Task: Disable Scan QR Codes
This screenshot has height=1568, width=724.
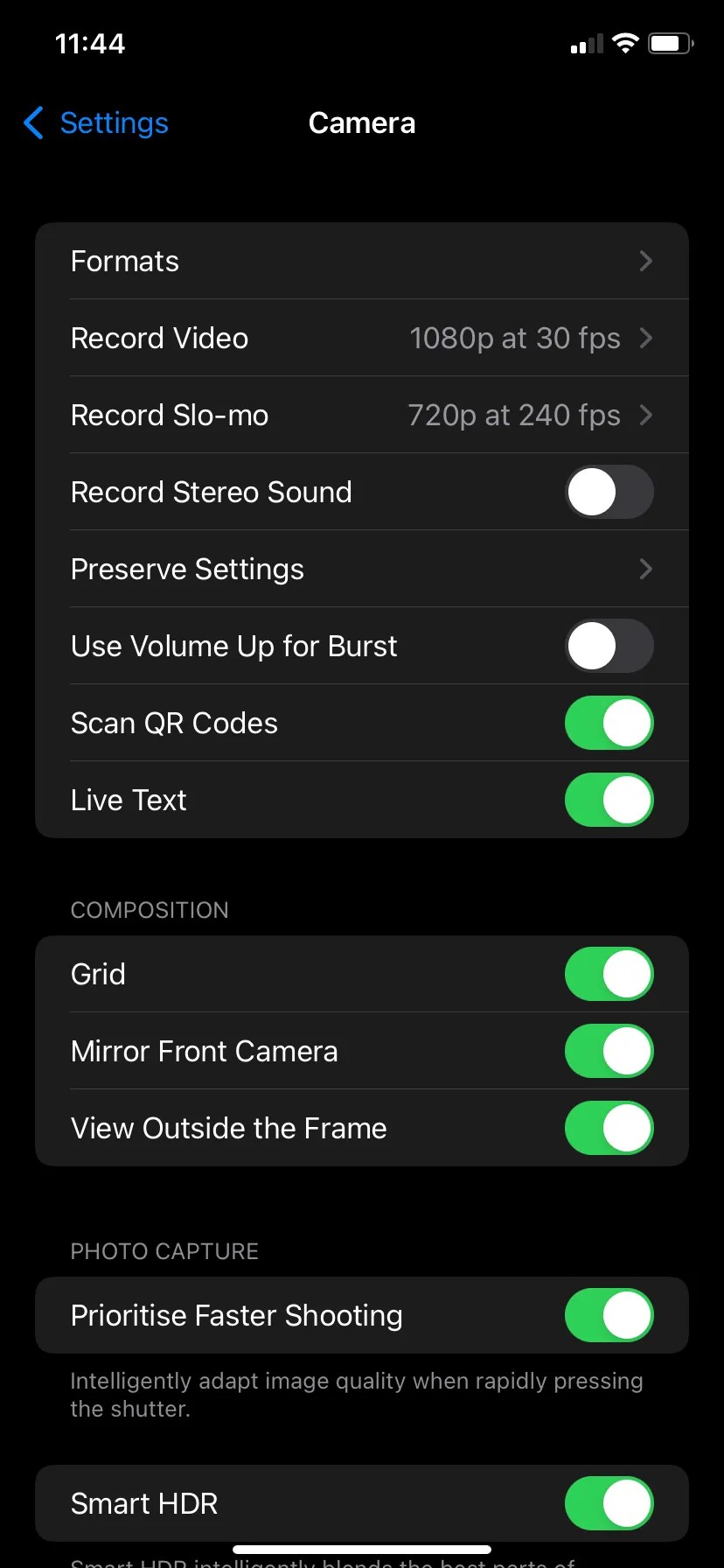Action: coord(609,723)
